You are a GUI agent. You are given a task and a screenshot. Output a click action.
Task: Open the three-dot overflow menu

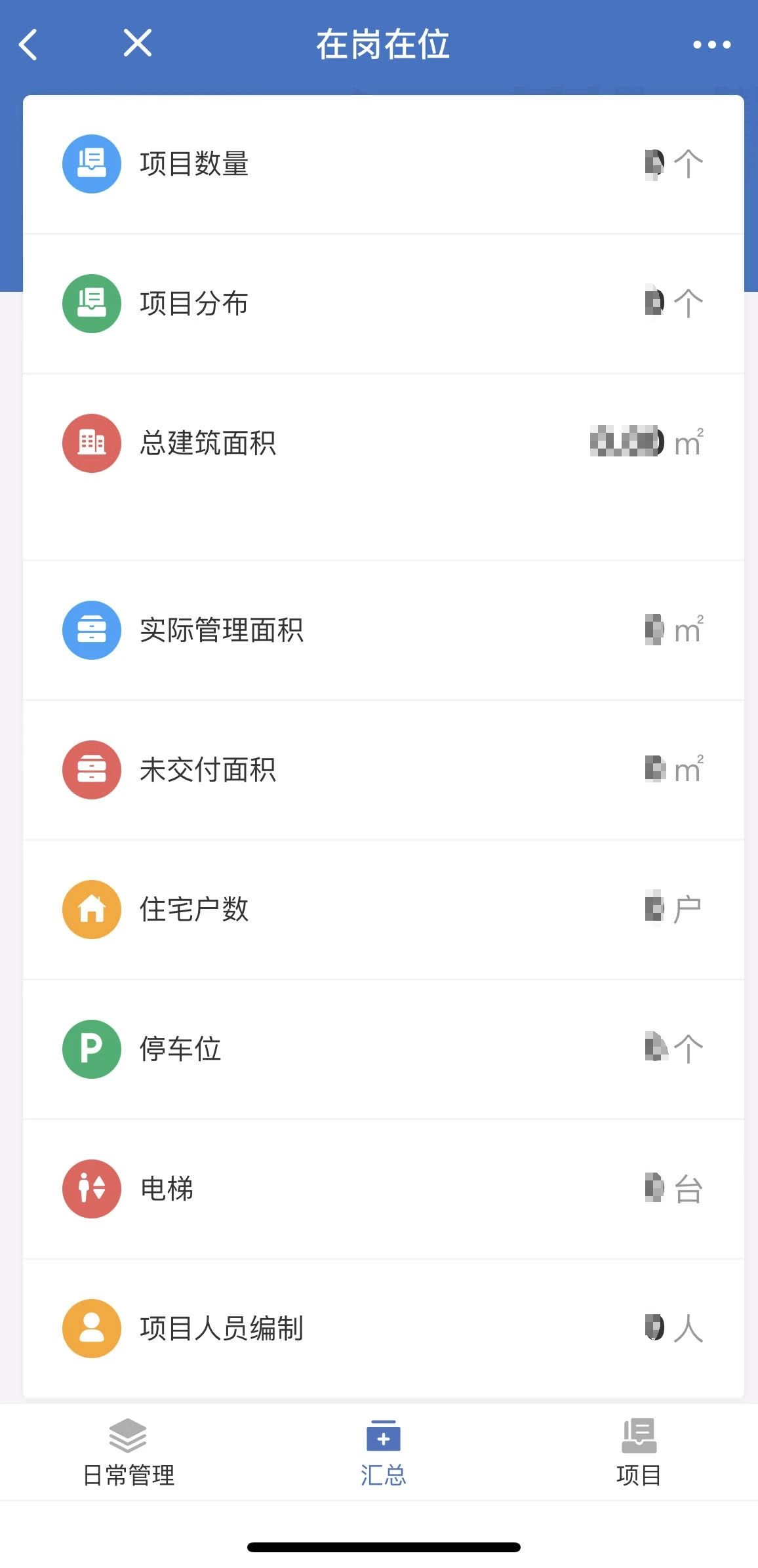[x=711, y=45]
